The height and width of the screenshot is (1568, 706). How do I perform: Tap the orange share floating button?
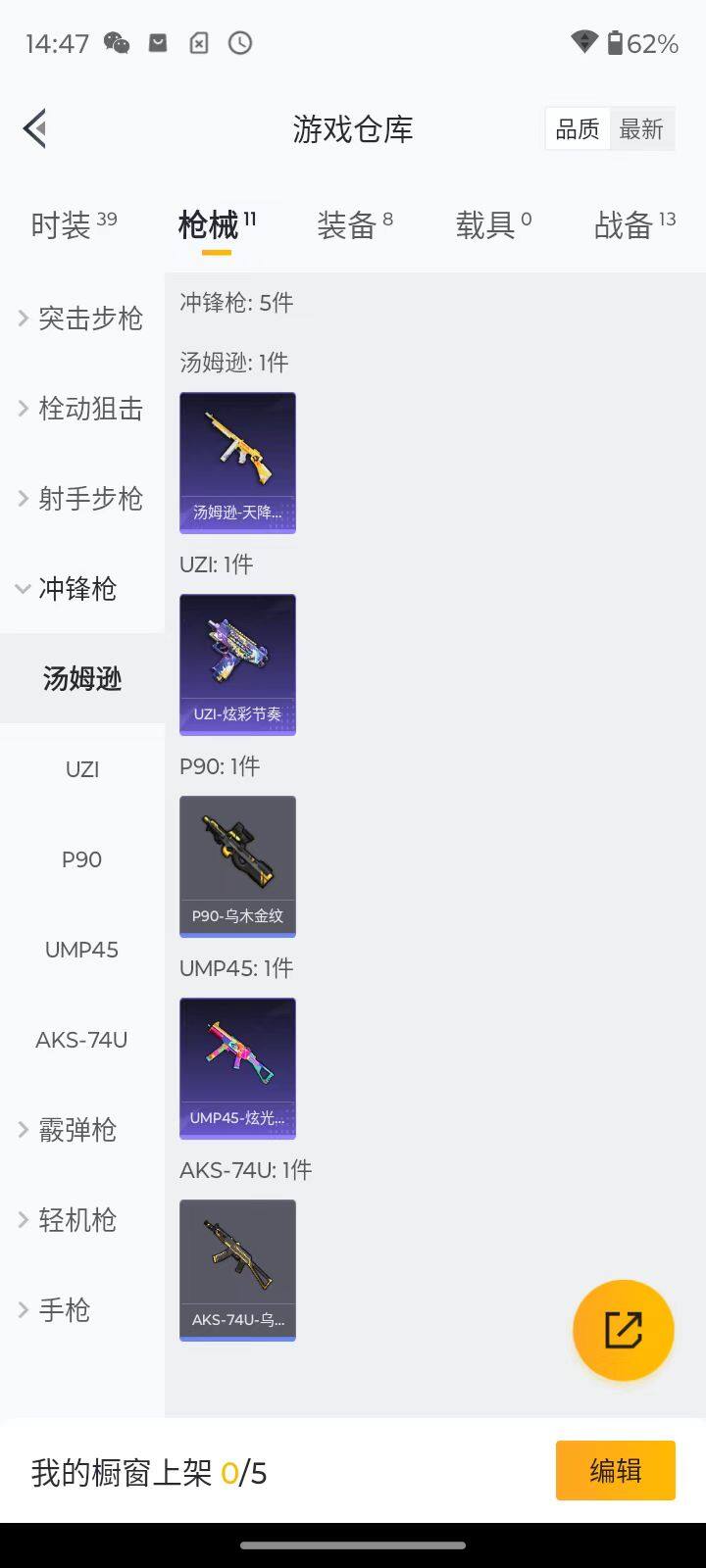point(623,1330)
